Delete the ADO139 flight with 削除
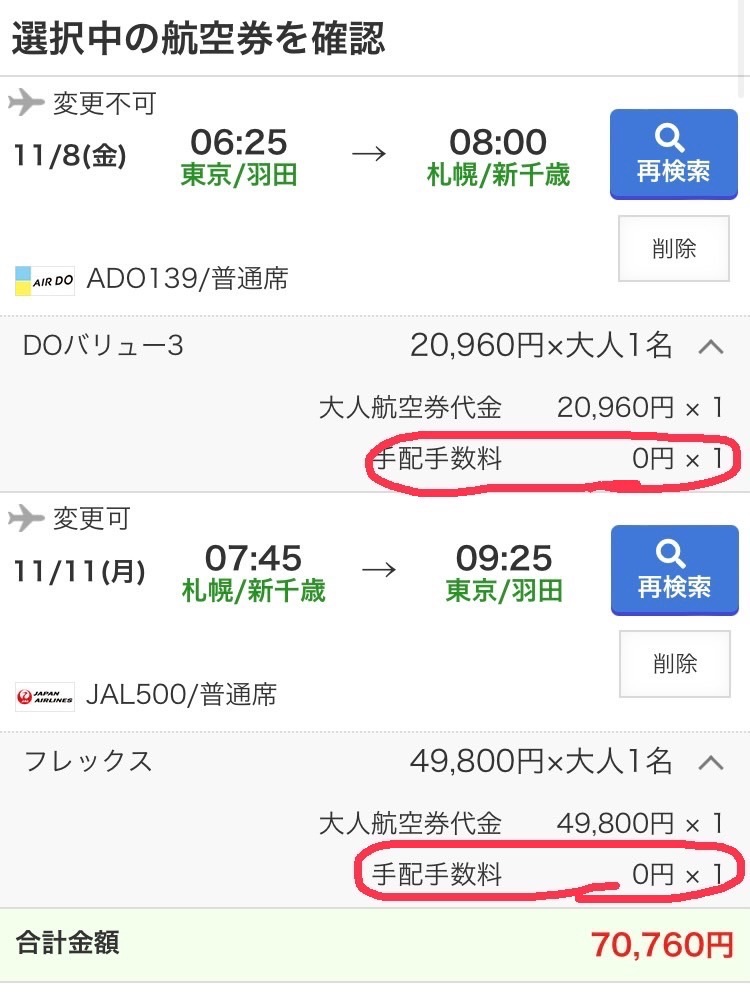 tap(673, 248)
